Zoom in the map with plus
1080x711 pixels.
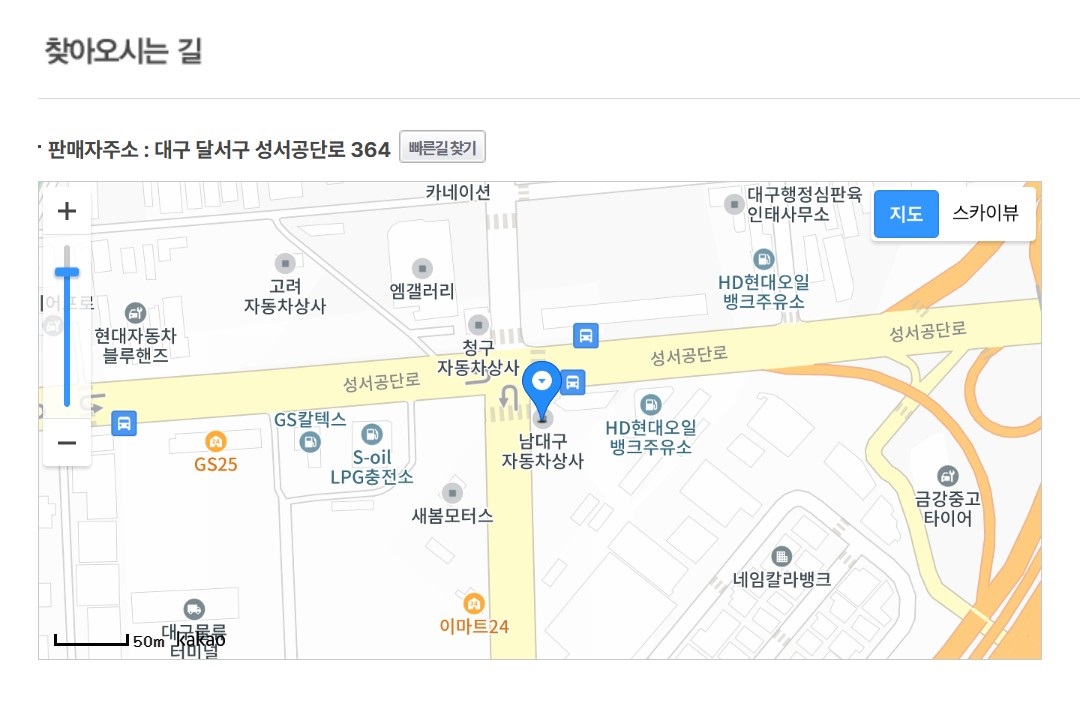(67, 211)
